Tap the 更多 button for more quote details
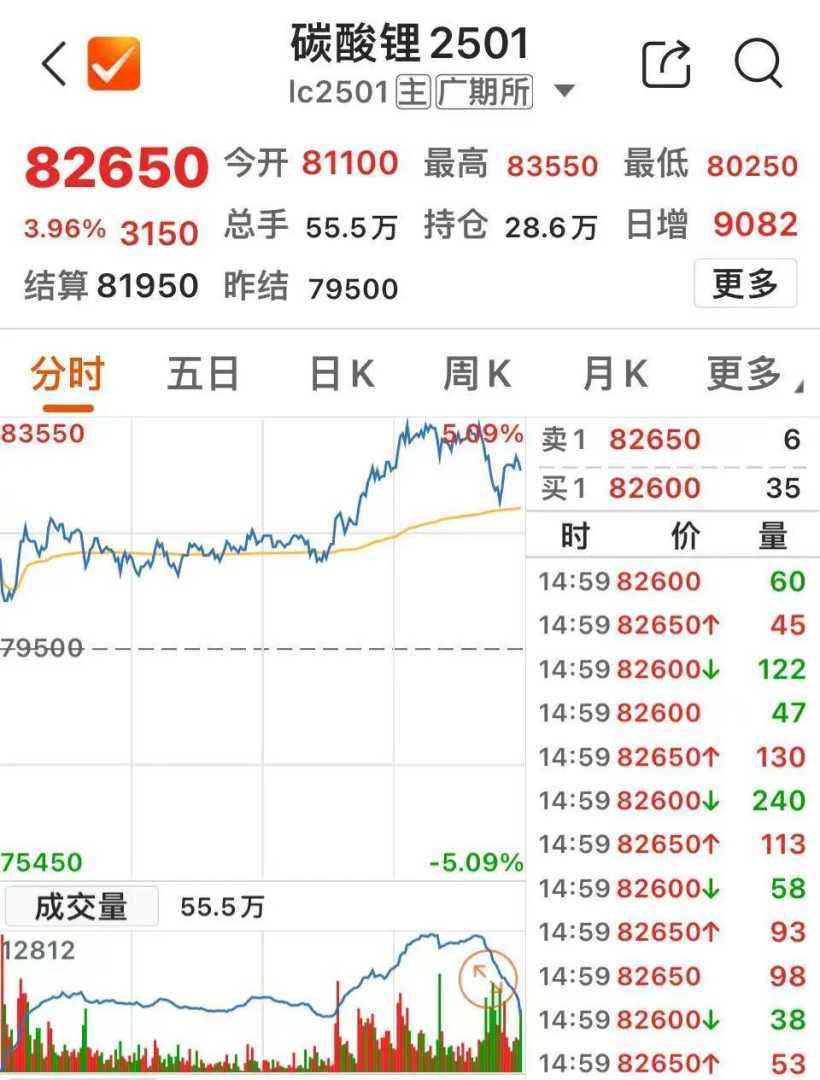Viewport: 820px width, 1080px height. pos(745,283)
